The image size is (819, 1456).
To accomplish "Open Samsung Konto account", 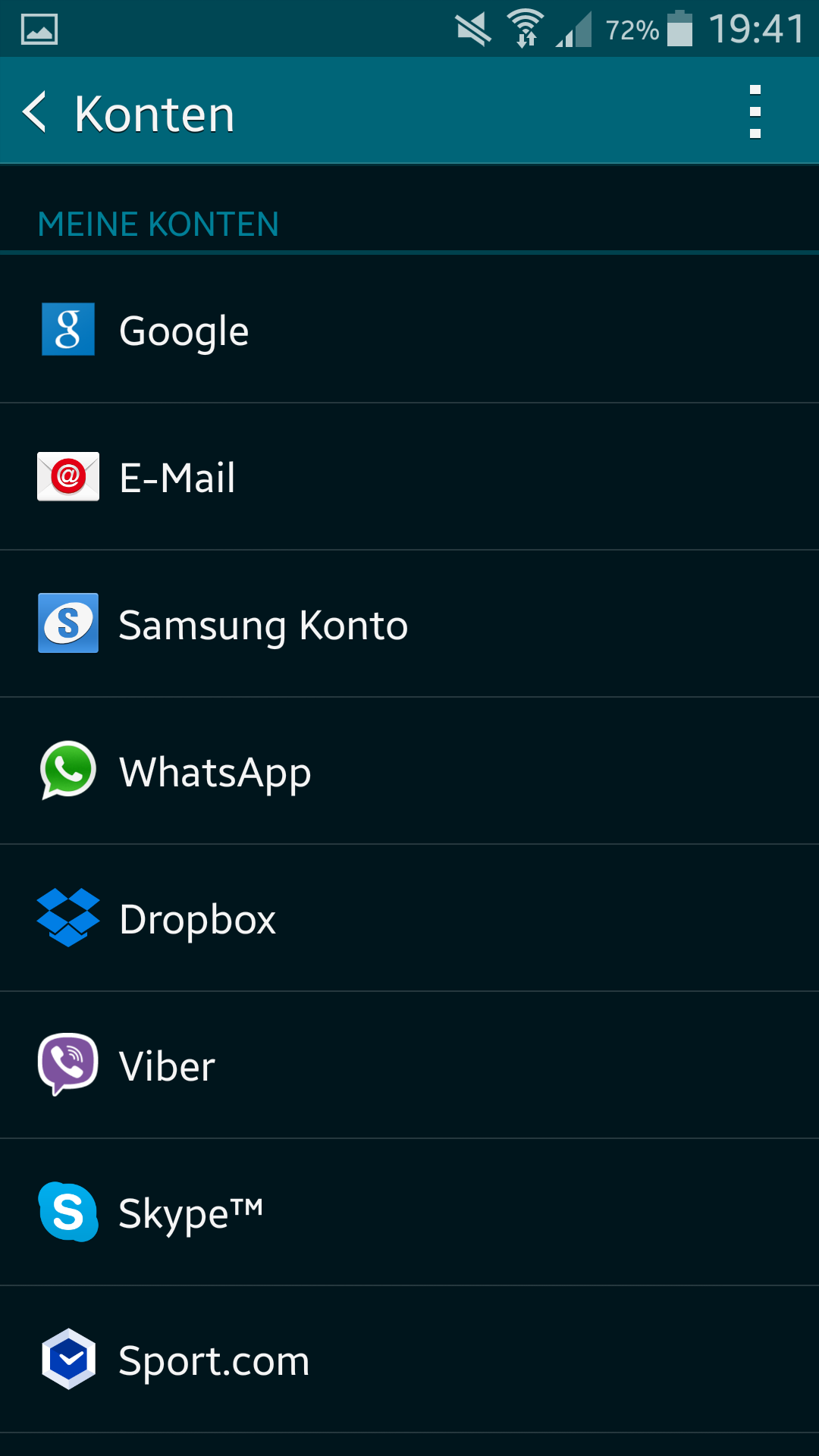I will [409, 624].
